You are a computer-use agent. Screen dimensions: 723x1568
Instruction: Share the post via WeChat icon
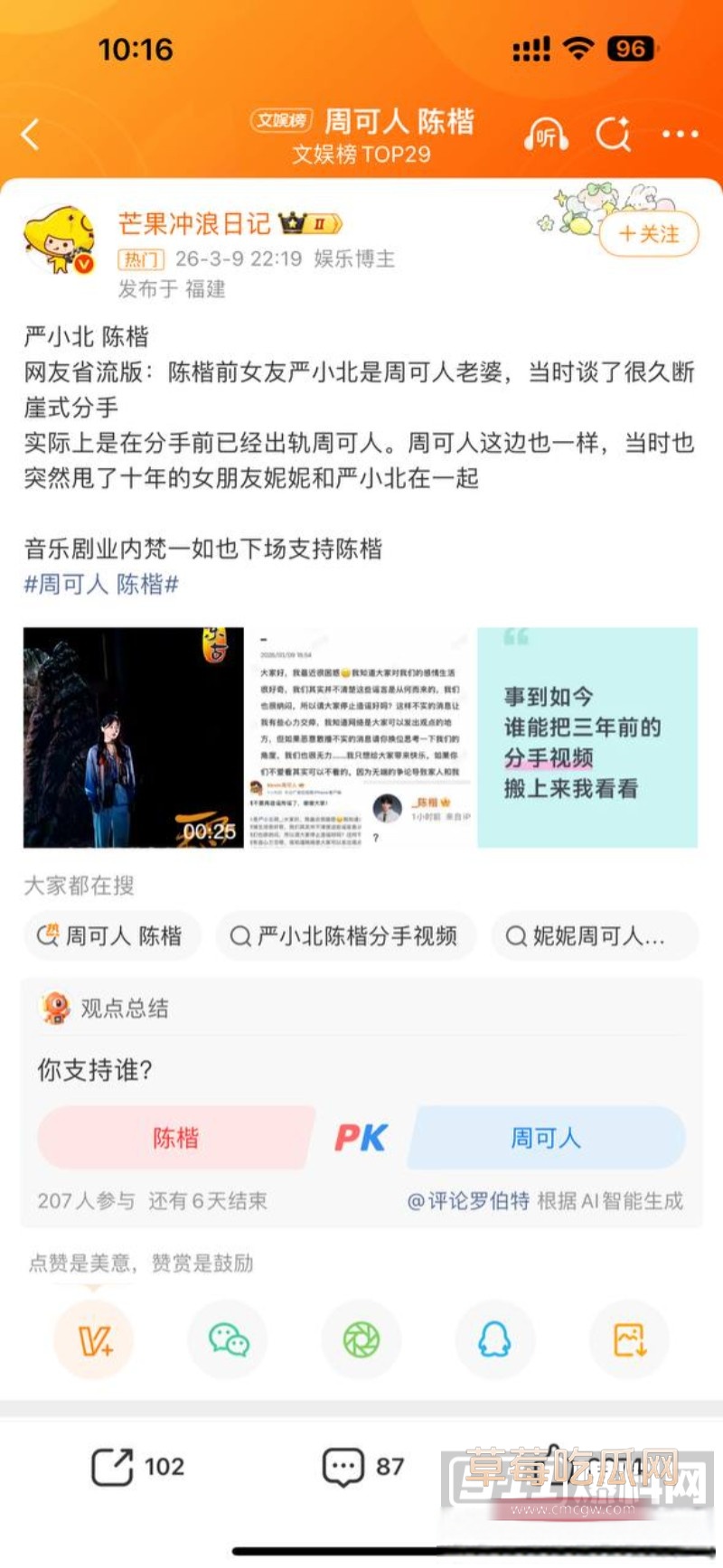(x=228, y=1340)
